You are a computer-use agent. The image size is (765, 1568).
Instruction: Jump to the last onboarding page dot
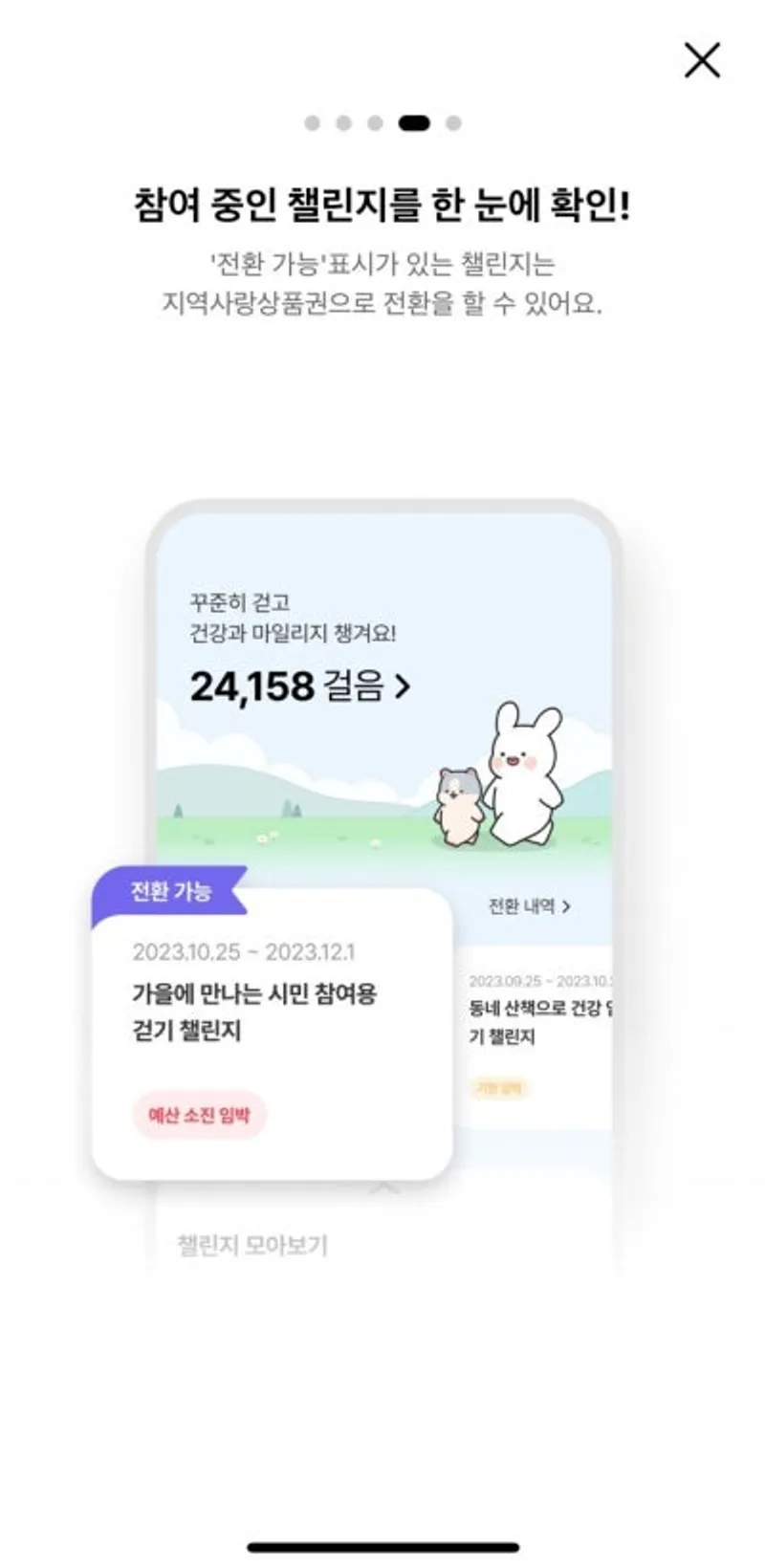pyautogui.click(x=454, y=123)
